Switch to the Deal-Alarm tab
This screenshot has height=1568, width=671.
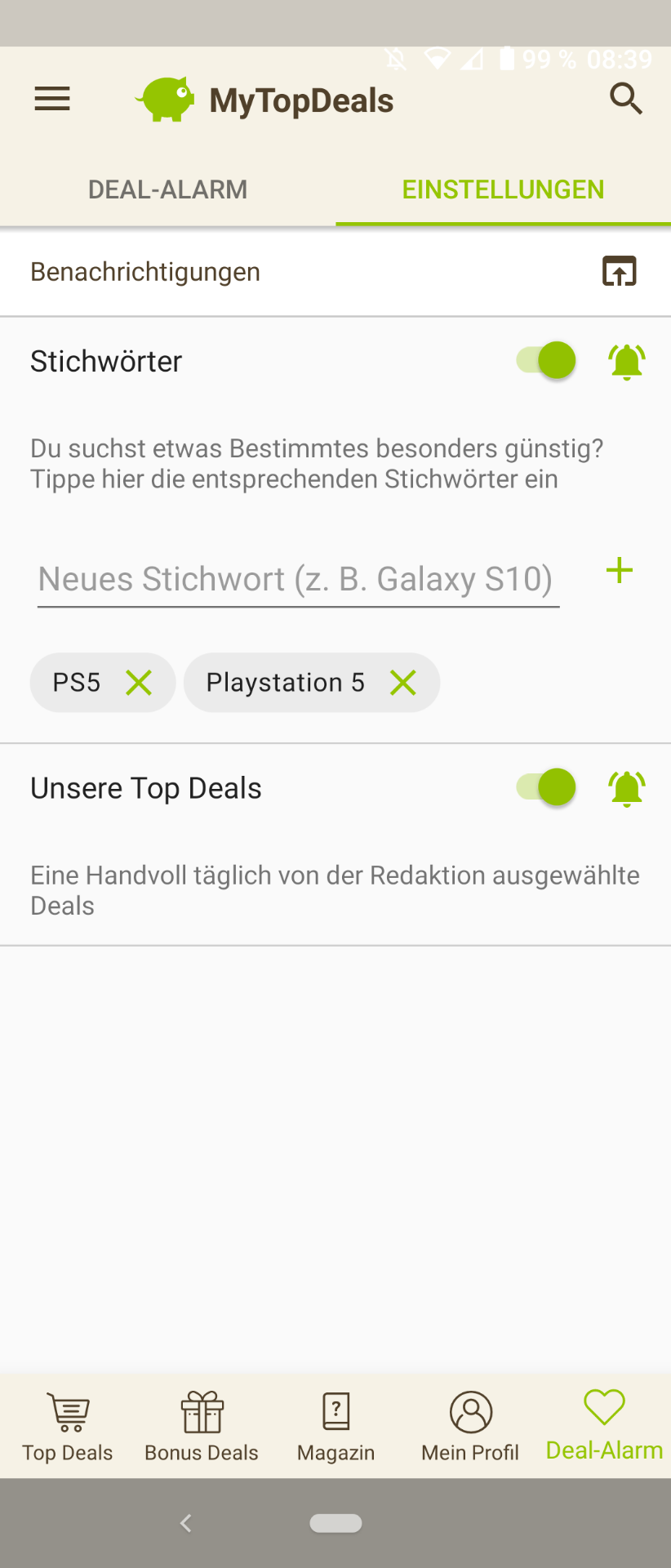(x=167, y=189)
